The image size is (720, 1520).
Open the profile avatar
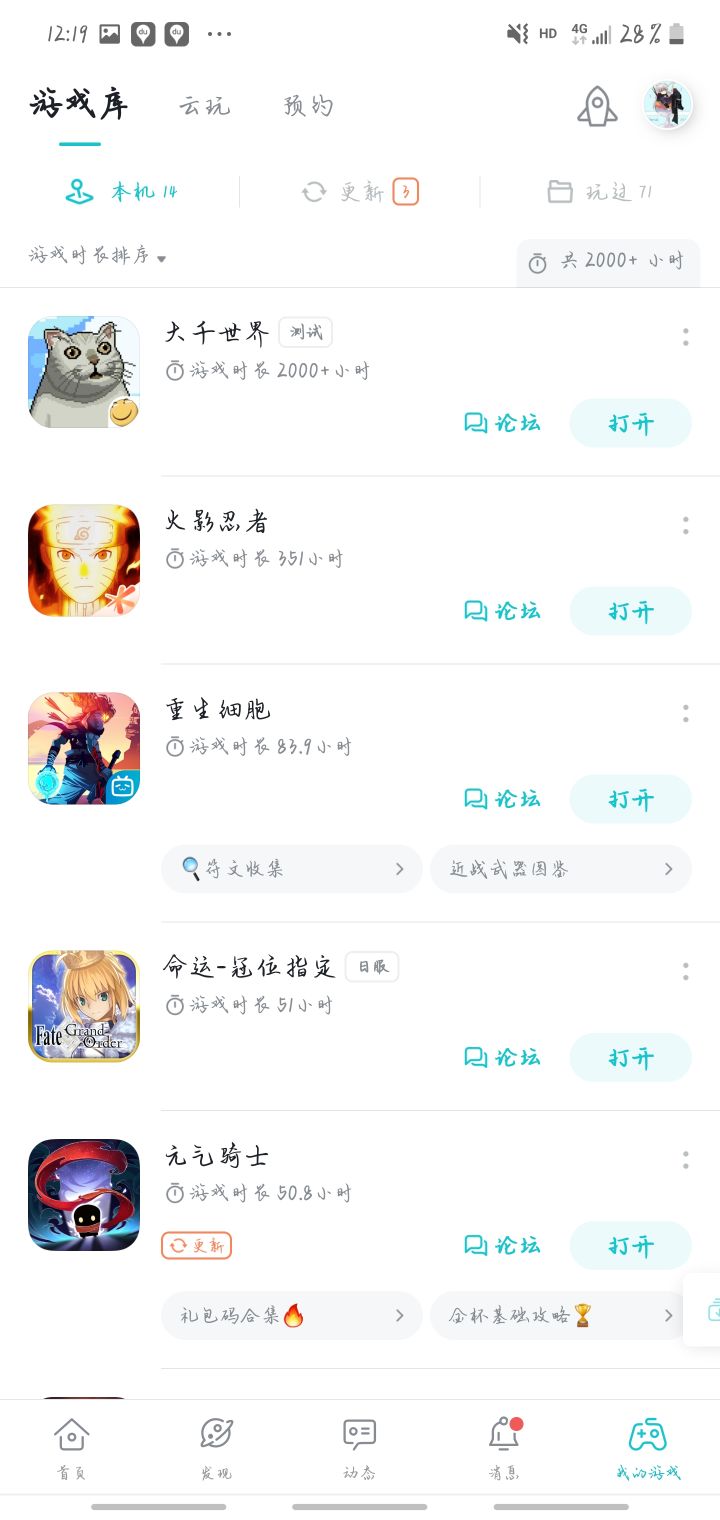668,105
